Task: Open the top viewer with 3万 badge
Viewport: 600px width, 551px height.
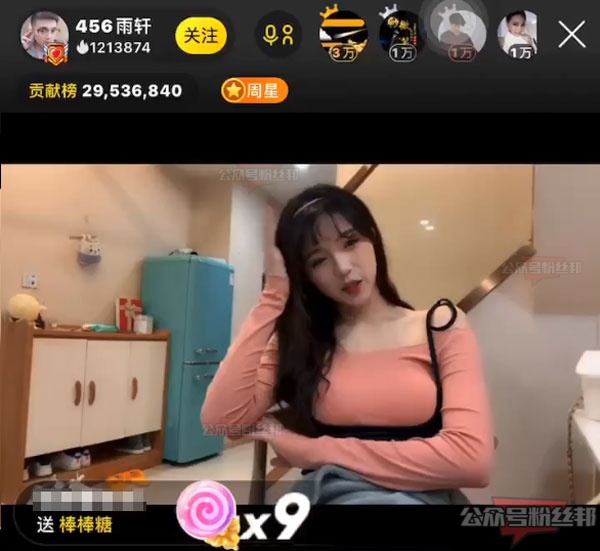Action: coord(343,33)
